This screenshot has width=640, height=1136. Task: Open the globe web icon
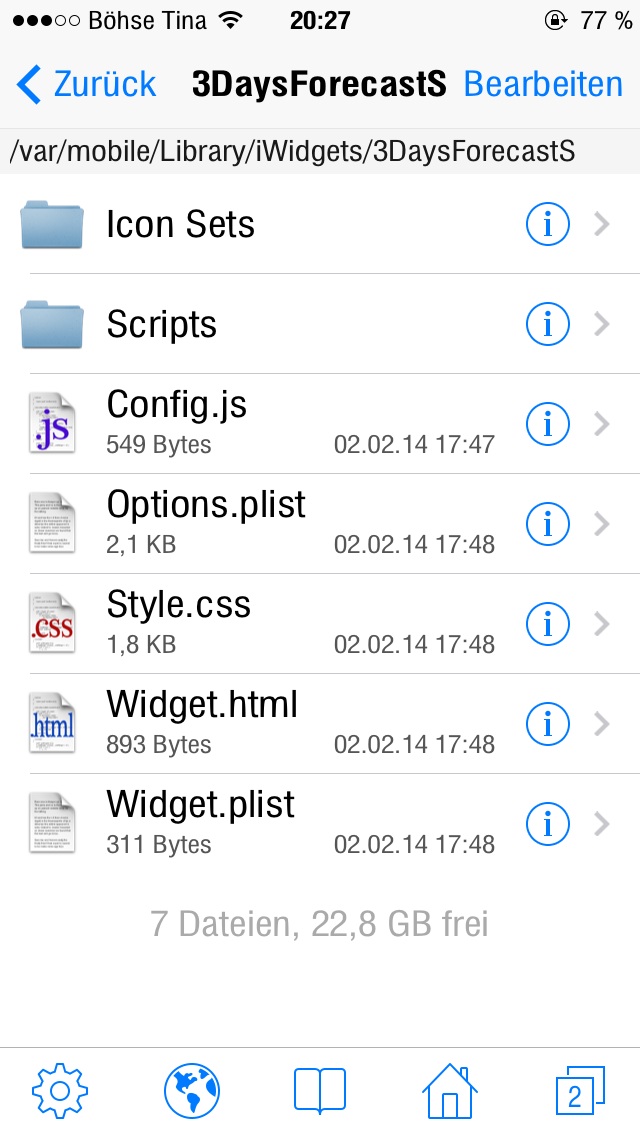[191, 1091]
